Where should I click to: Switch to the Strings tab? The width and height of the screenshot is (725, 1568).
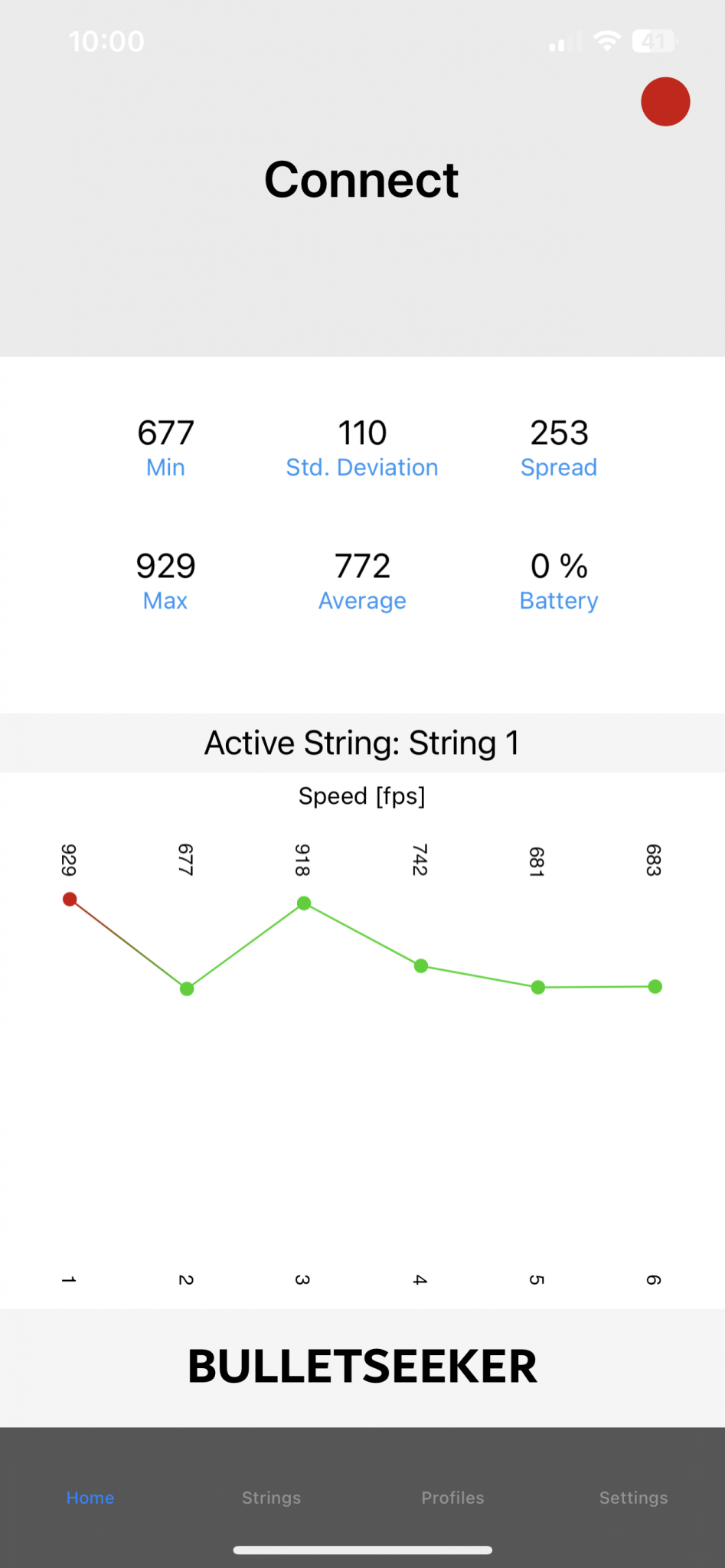[x=271, y=1498]
